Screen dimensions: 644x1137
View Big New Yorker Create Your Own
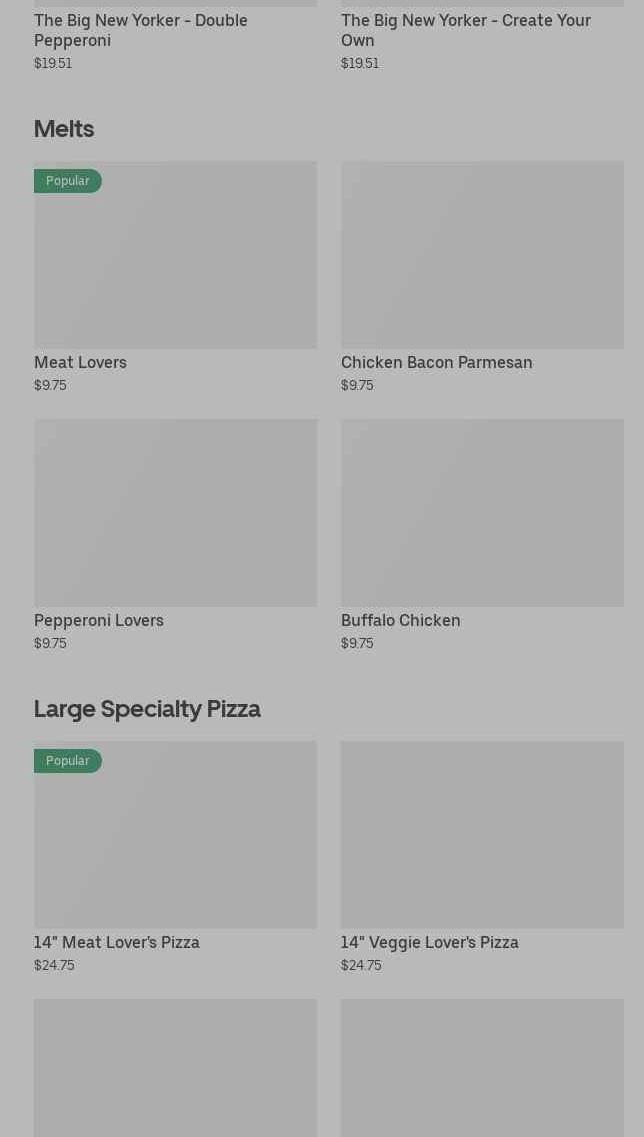click(466, 30)
